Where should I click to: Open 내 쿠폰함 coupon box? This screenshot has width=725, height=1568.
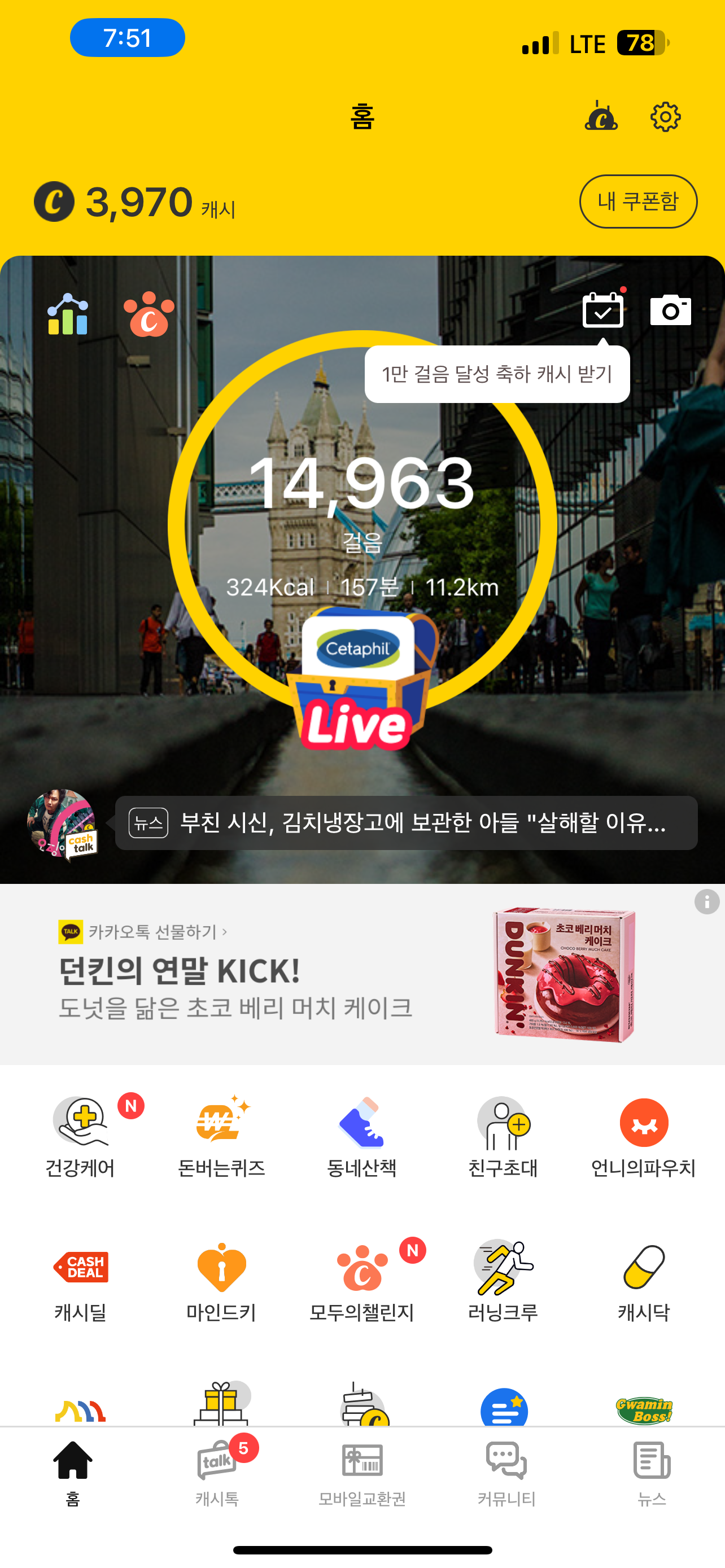pos(637,202)
